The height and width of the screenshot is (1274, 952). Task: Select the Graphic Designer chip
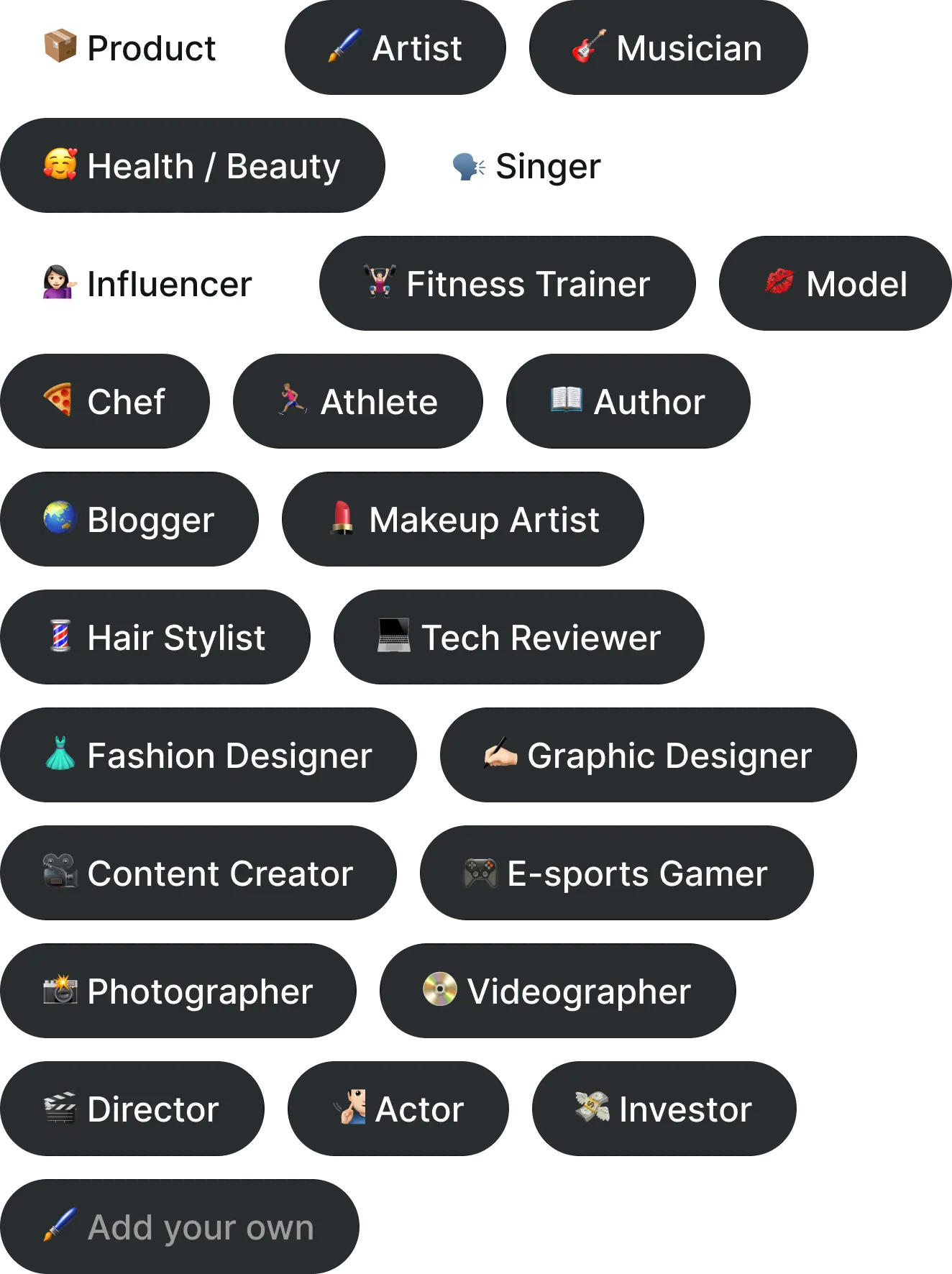pos(647,755)
